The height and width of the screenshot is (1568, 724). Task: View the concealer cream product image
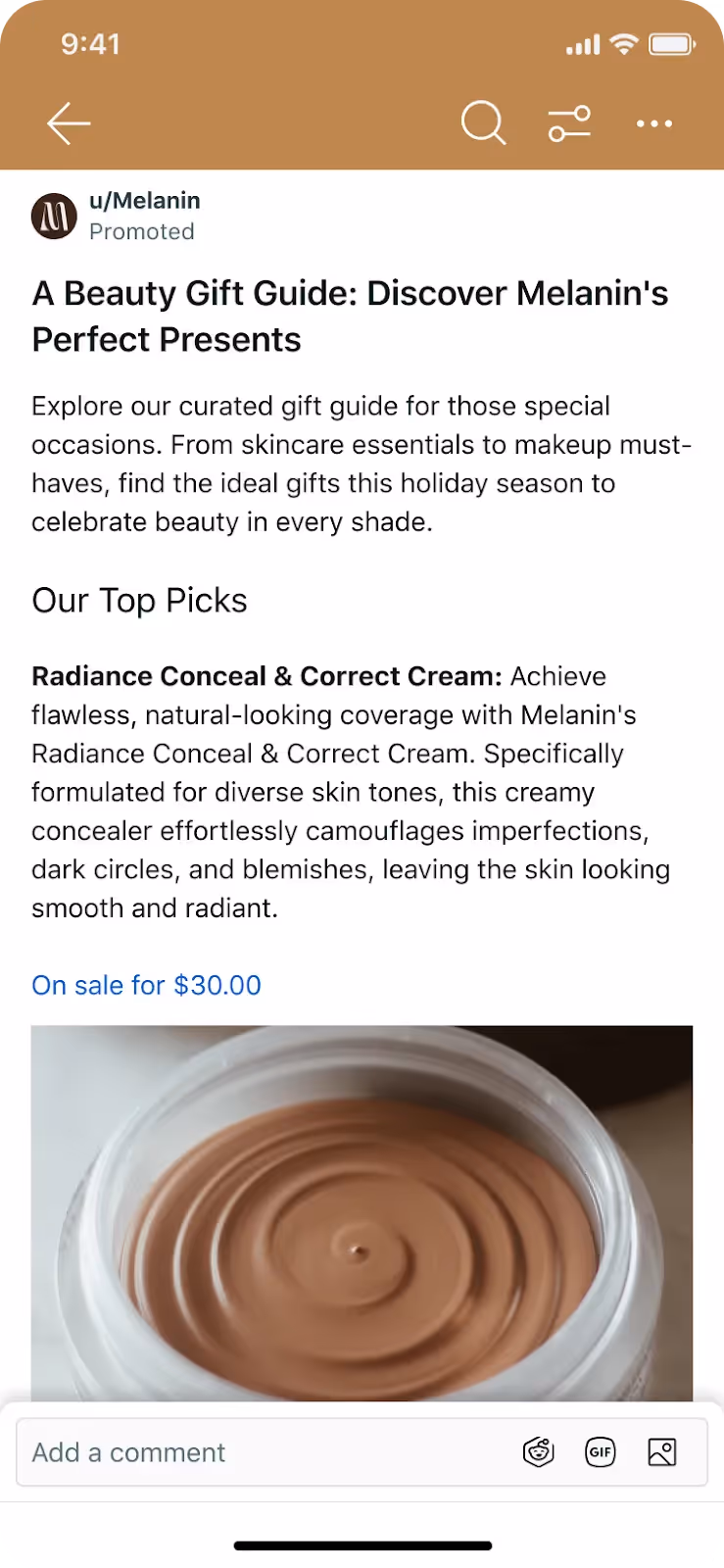pyautogui.click(x=362, y=1213)
